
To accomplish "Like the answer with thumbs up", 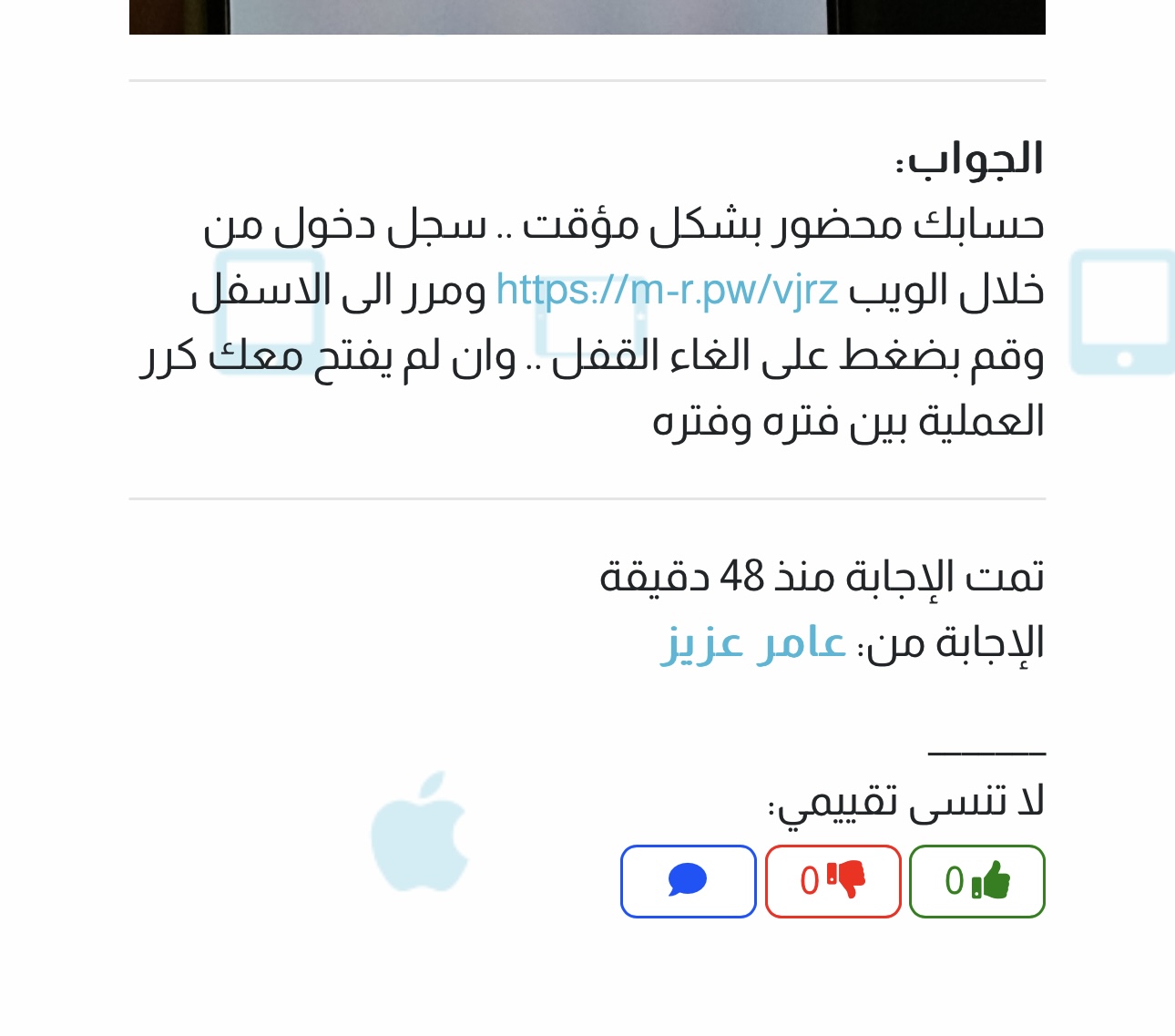I will coord(976,881).
